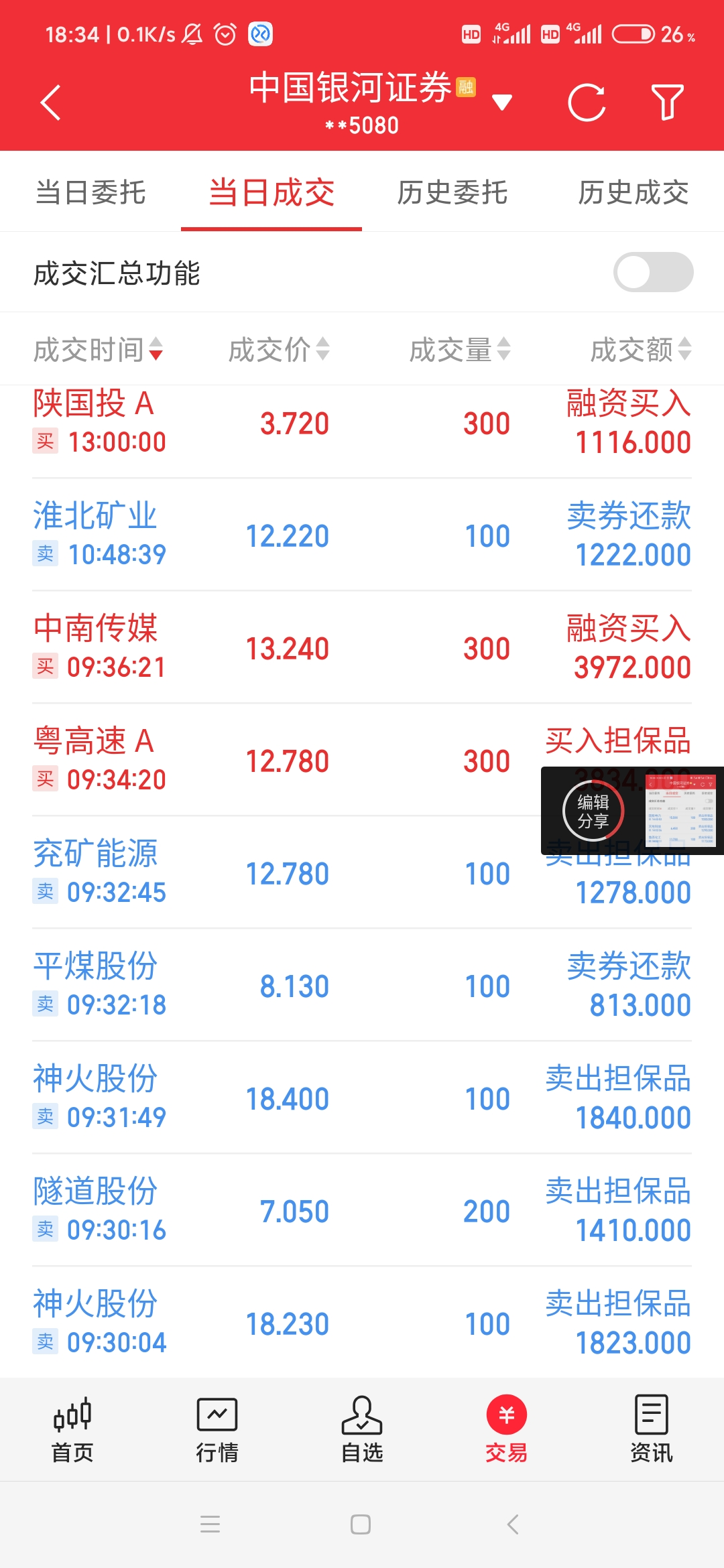Open the 自选 bottom tab
The width and height of the screenshot is (724, 1568).
[362, 1429]
